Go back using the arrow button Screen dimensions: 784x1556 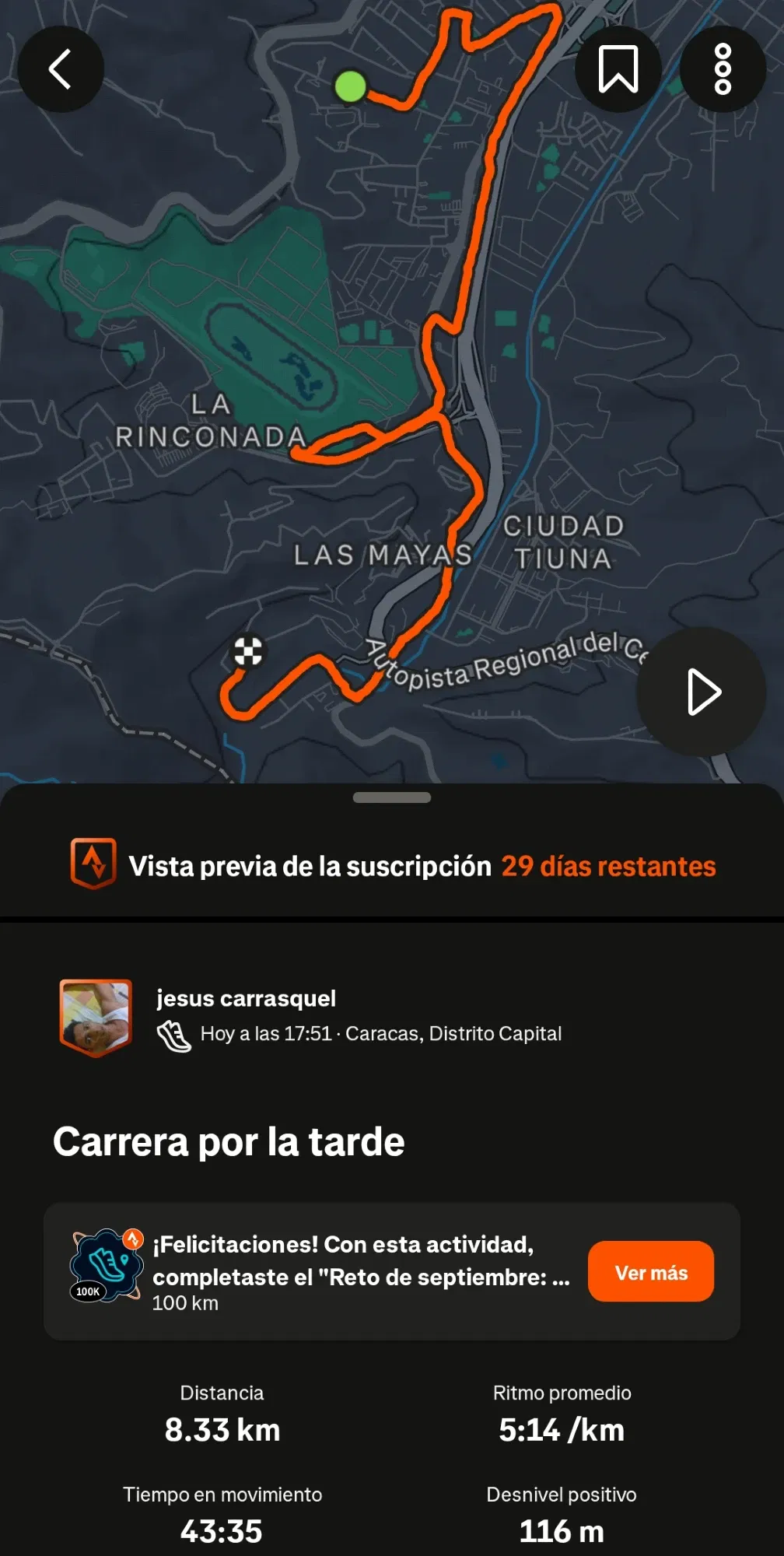(61, 69)
